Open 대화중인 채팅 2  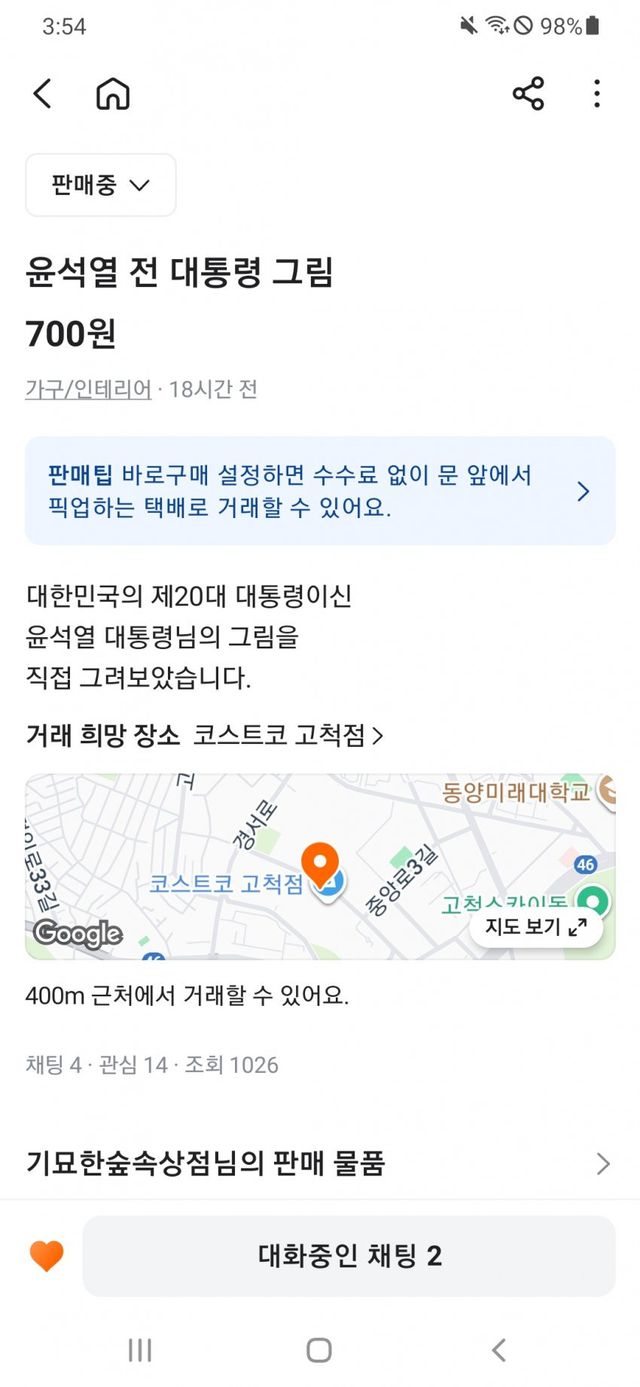coord(349,1256)
